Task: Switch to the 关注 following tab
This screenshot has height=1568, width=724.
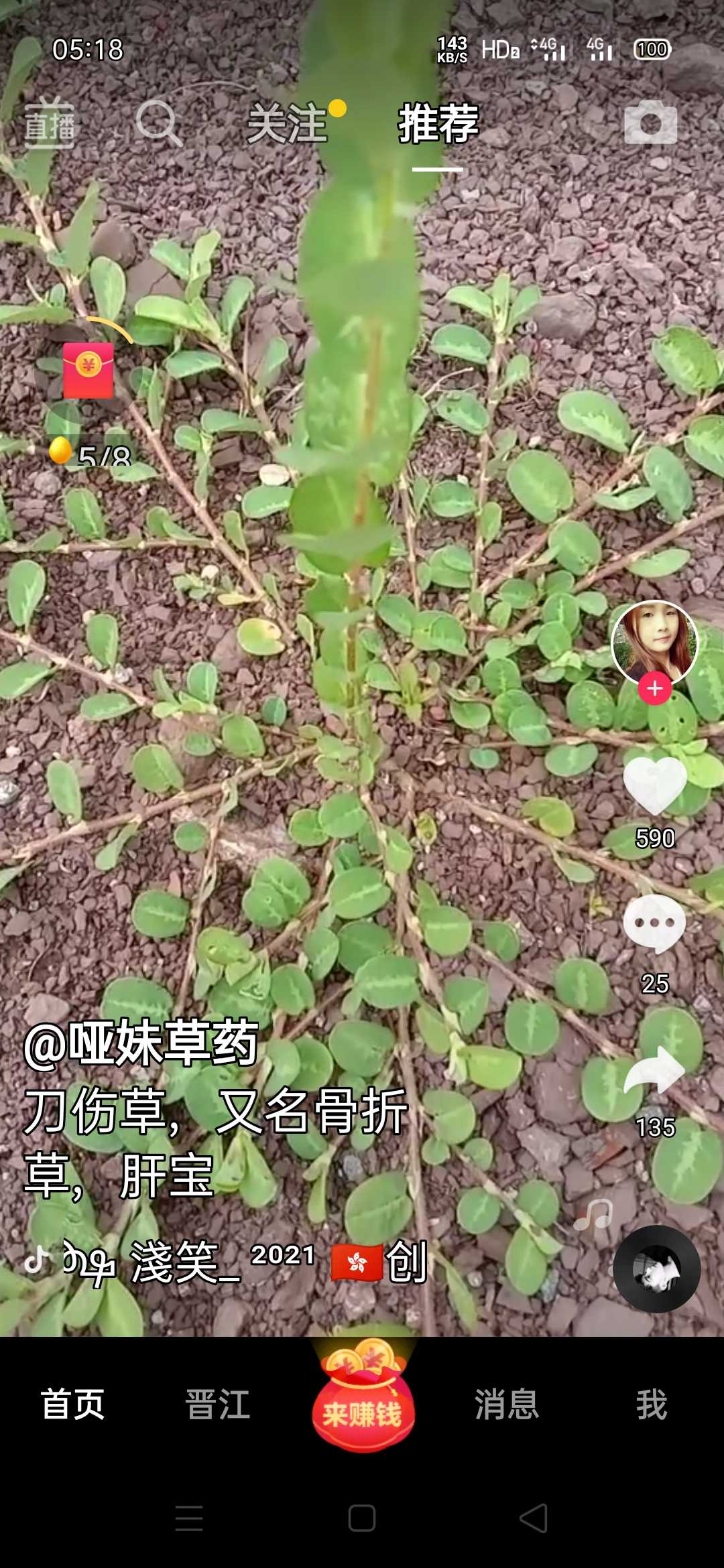Action: pos(288,124)
